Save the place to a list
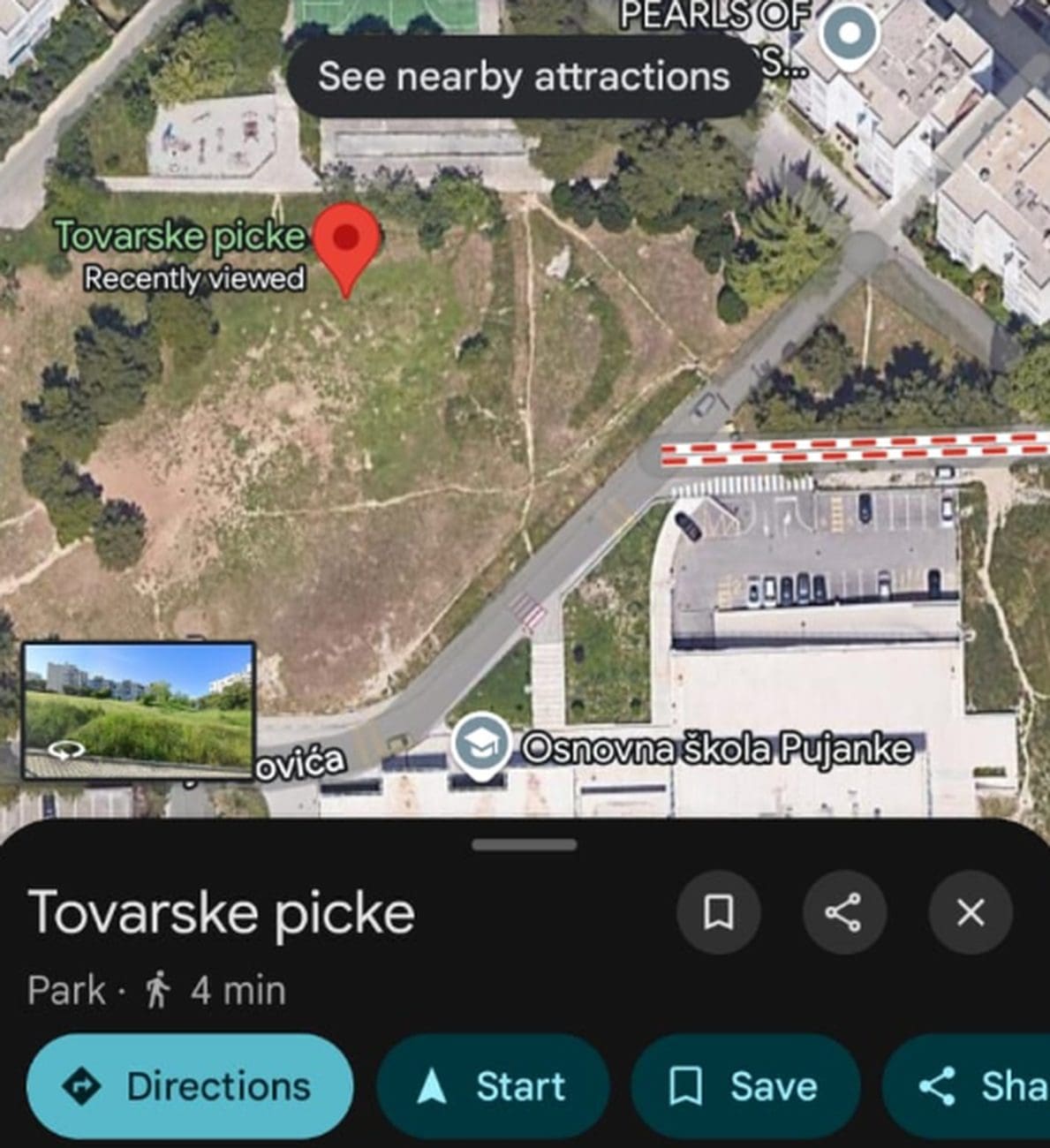Screen dimensions: 1050x1148 (745, 1085)
